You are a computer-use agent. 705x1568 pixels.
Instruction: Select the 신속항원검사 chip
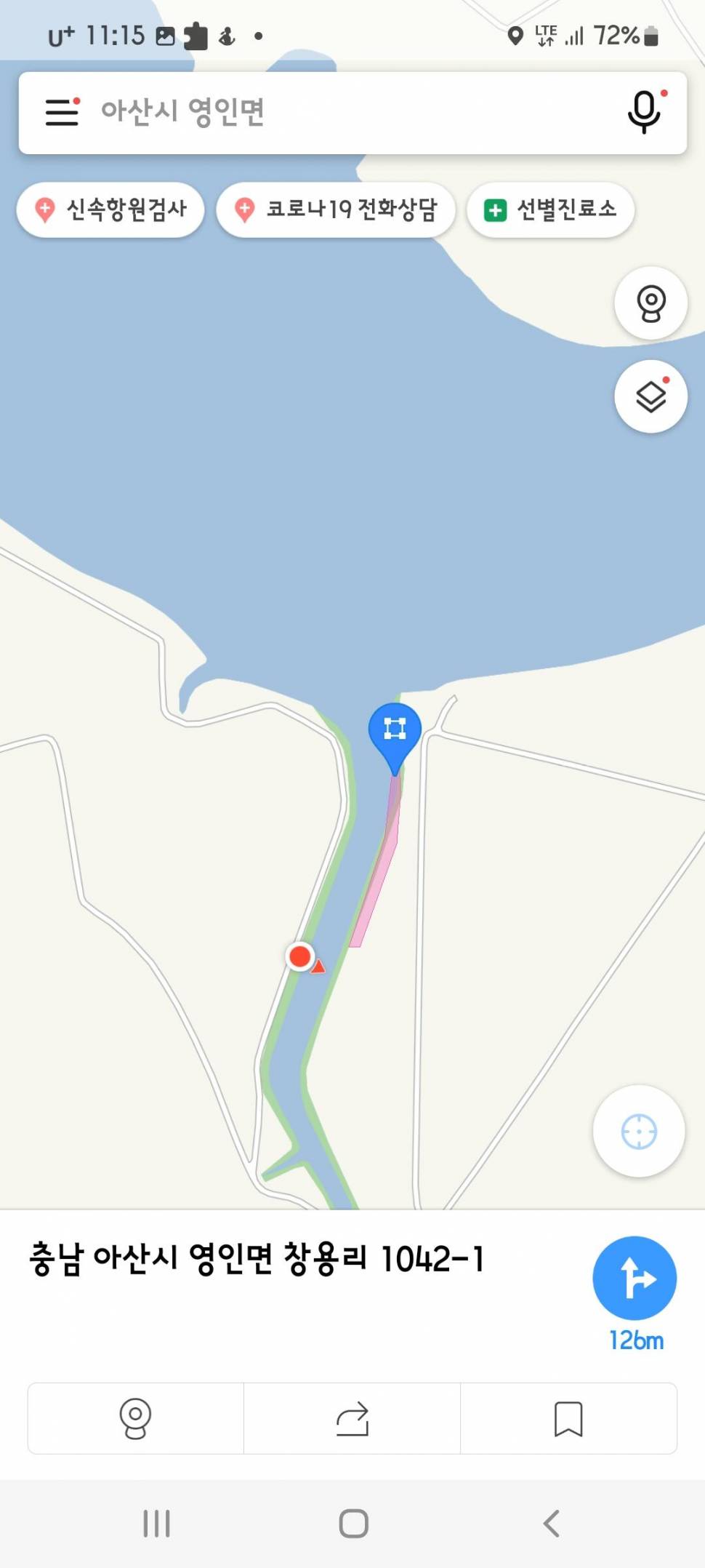pyautogui.click(x=110, y=209)
